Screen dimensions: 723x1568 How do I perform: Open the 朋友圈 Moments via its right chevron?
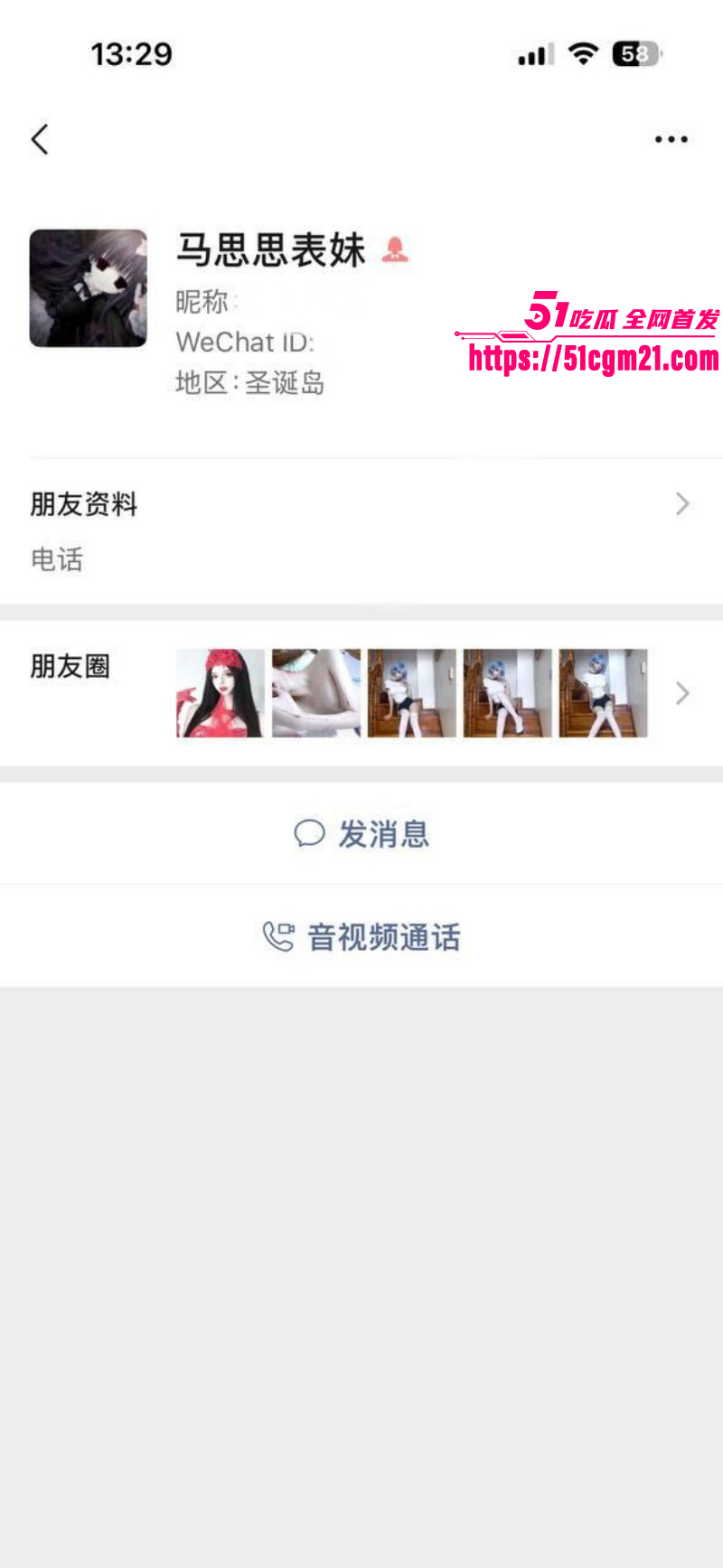(682, 693)
